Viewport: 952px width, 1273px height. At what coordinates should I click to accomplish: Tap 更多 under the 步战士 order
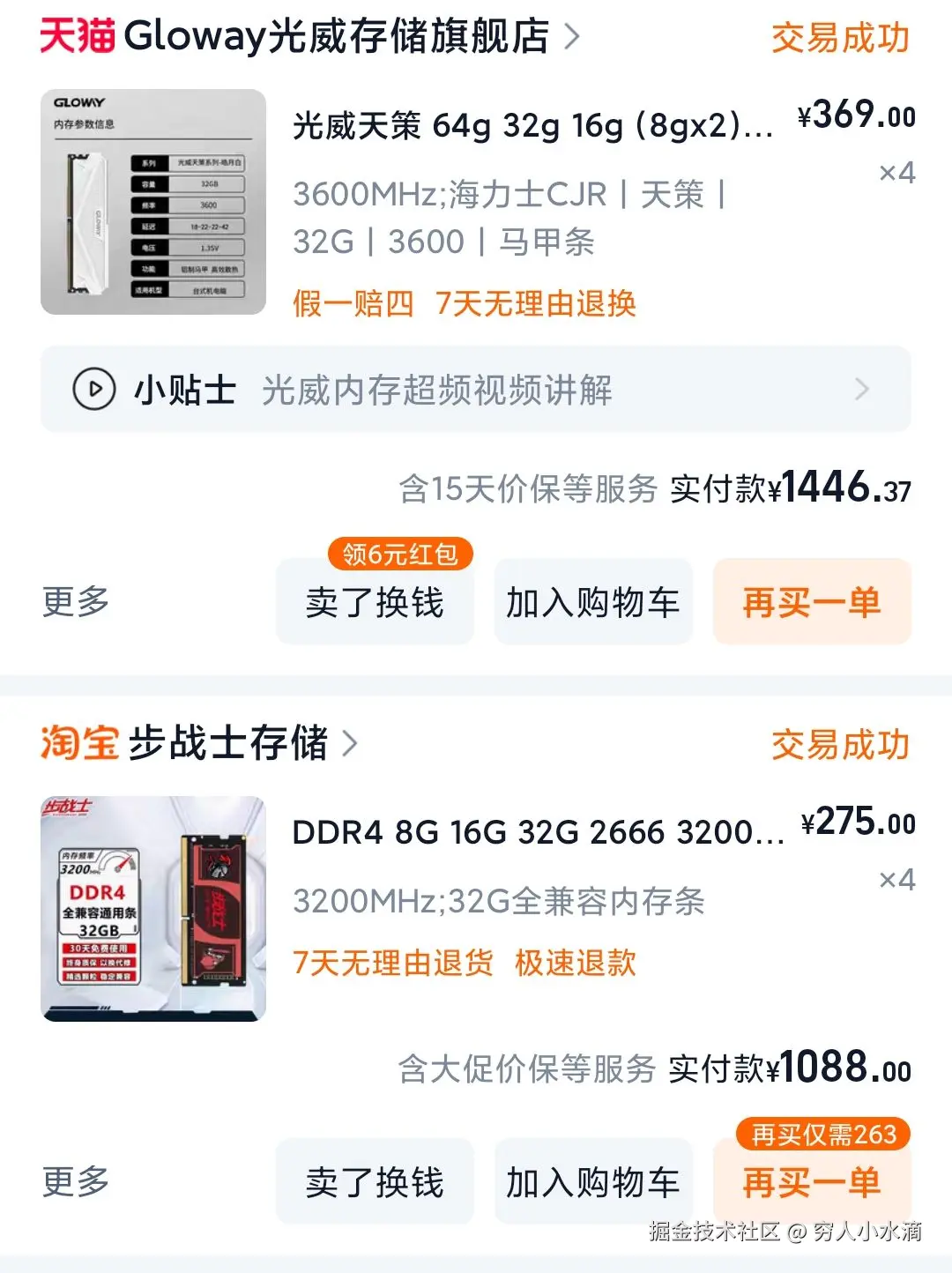(x=76, y=1181)
